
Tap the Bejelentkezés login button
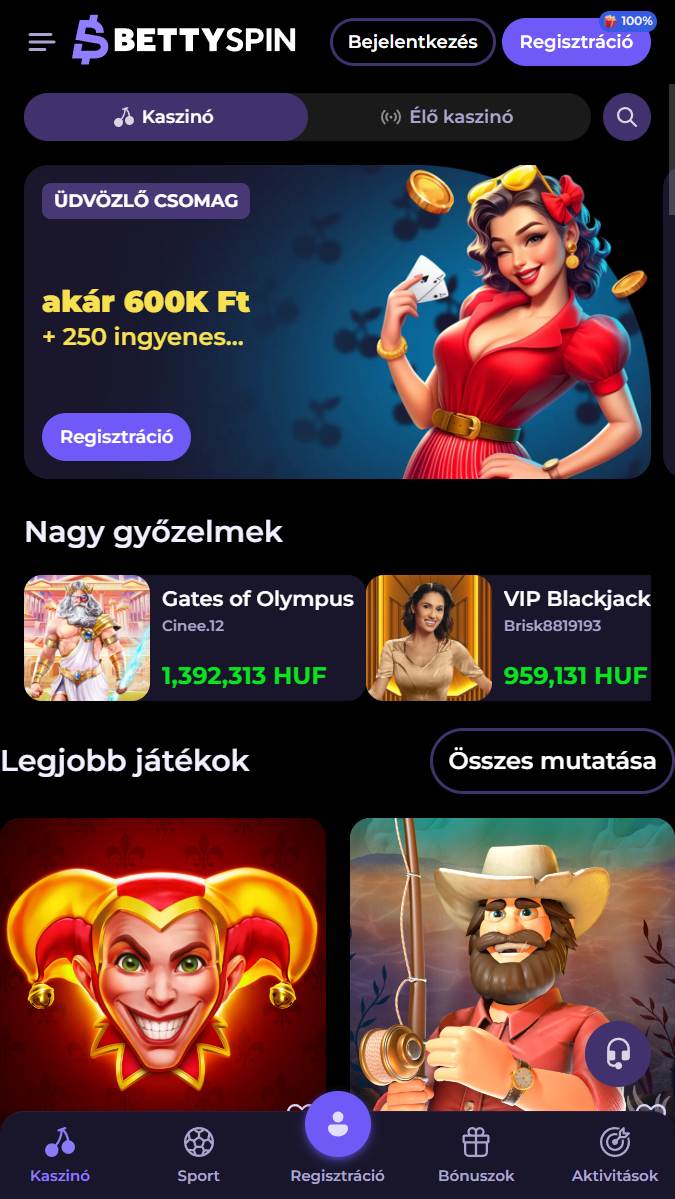pyautogui.click(x=412, y=42)
